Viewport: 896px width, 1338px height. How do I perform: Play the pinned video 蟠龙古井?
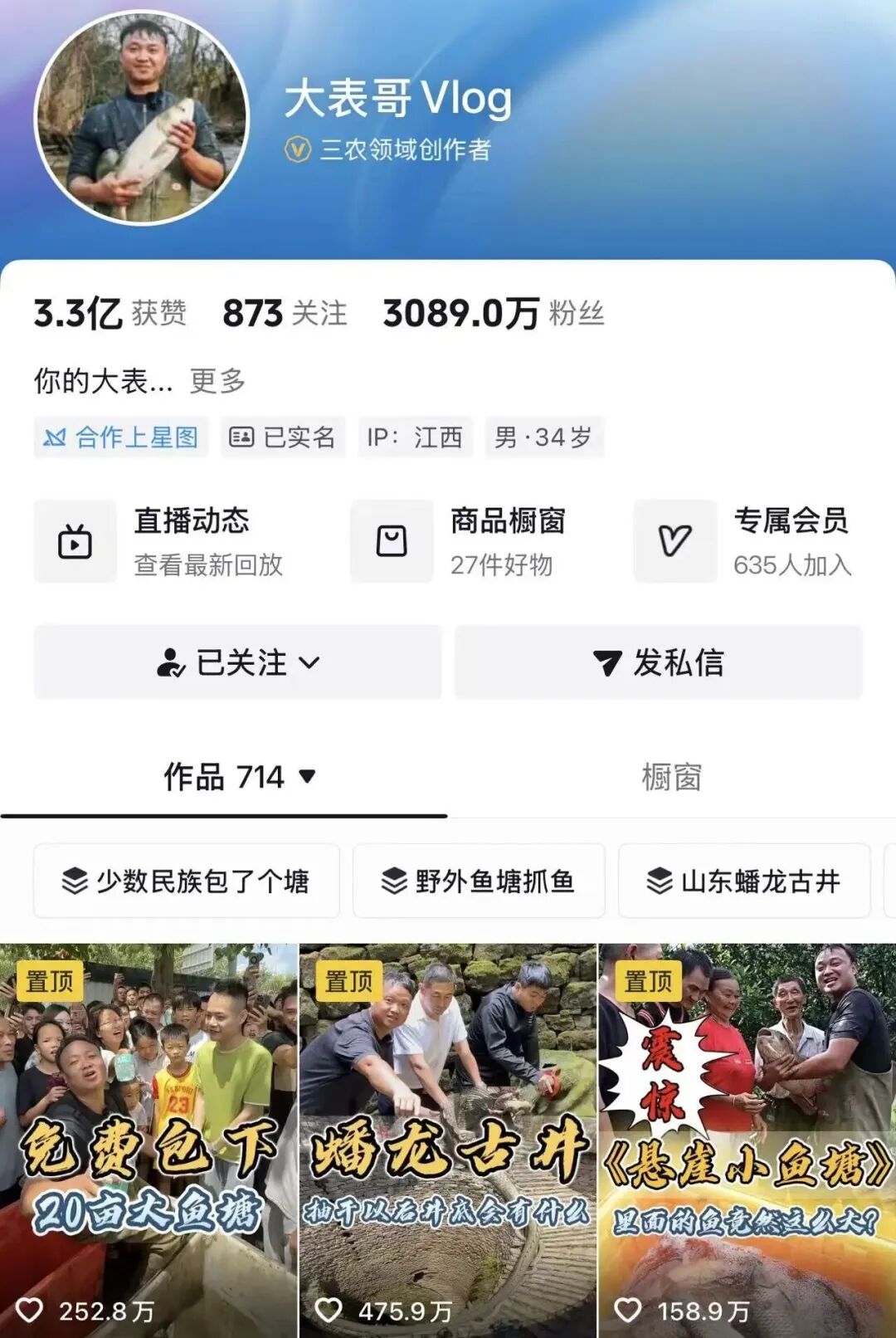point(448,1140)
